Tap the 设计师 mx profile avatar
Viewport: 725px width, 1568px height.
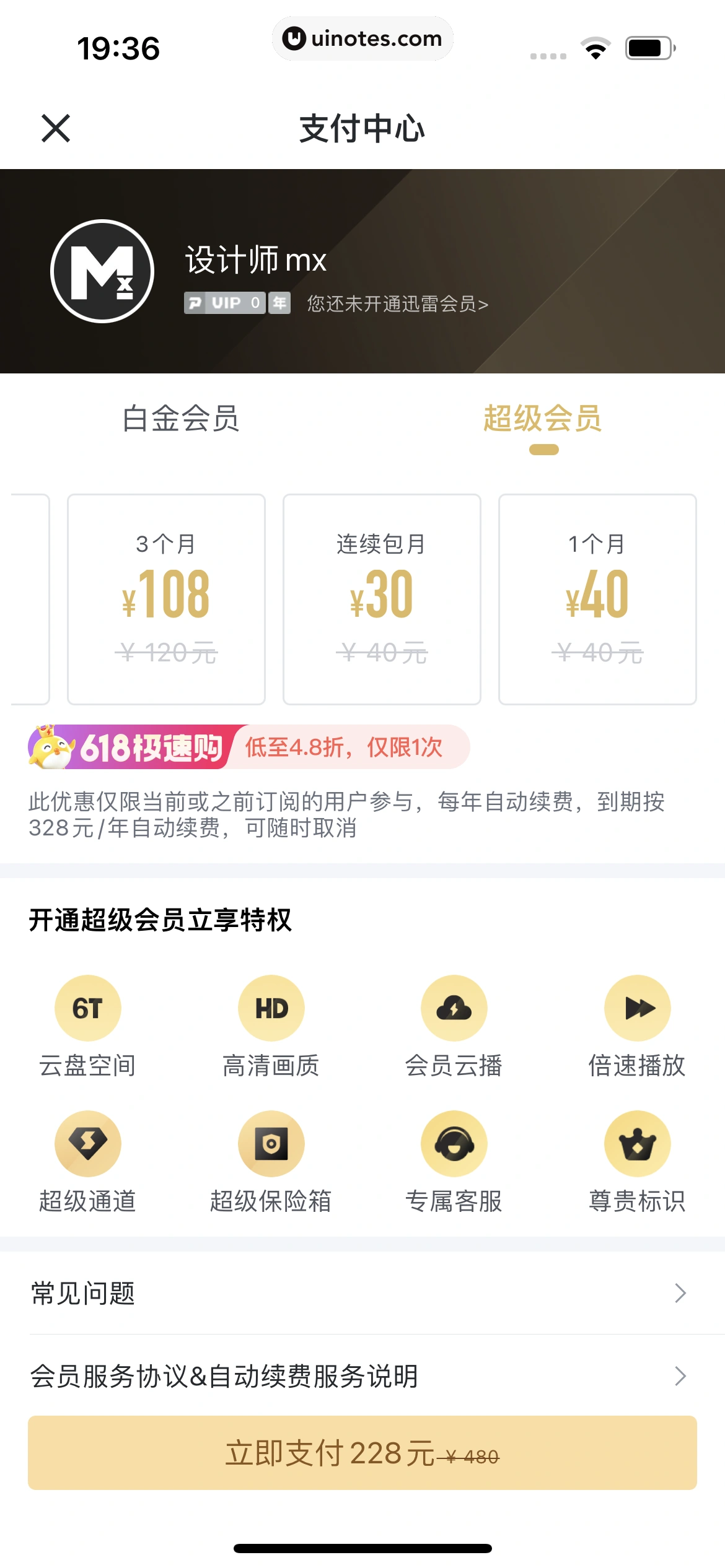pyautogui.click(x=102, y=271)
